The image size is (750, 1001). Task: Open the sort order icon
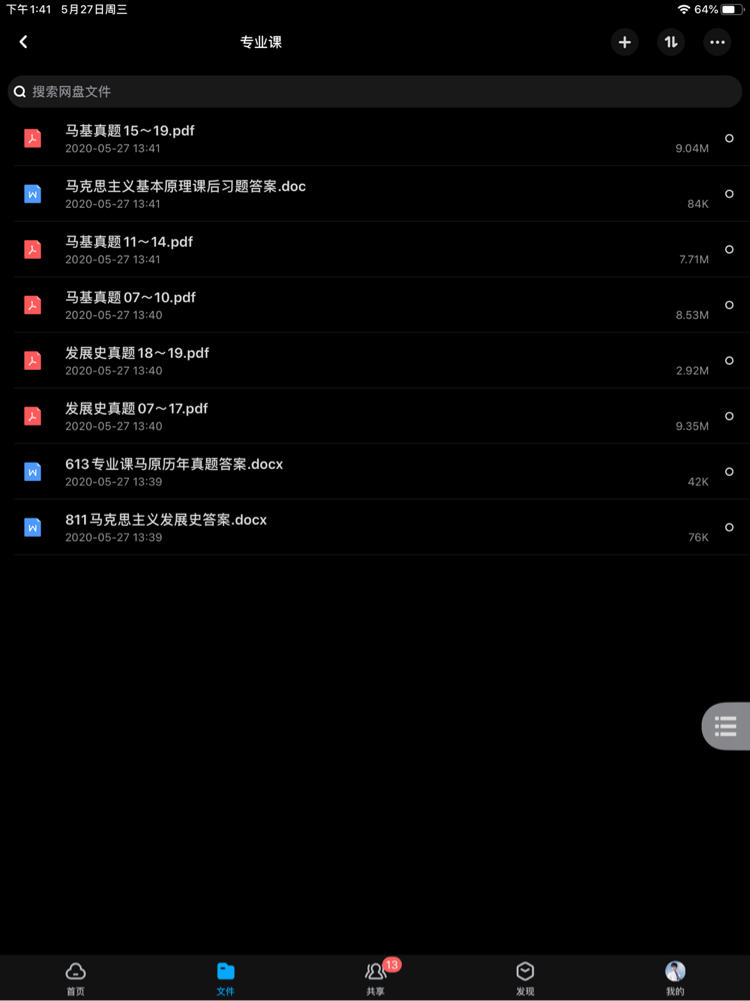[x=671, y=43]
